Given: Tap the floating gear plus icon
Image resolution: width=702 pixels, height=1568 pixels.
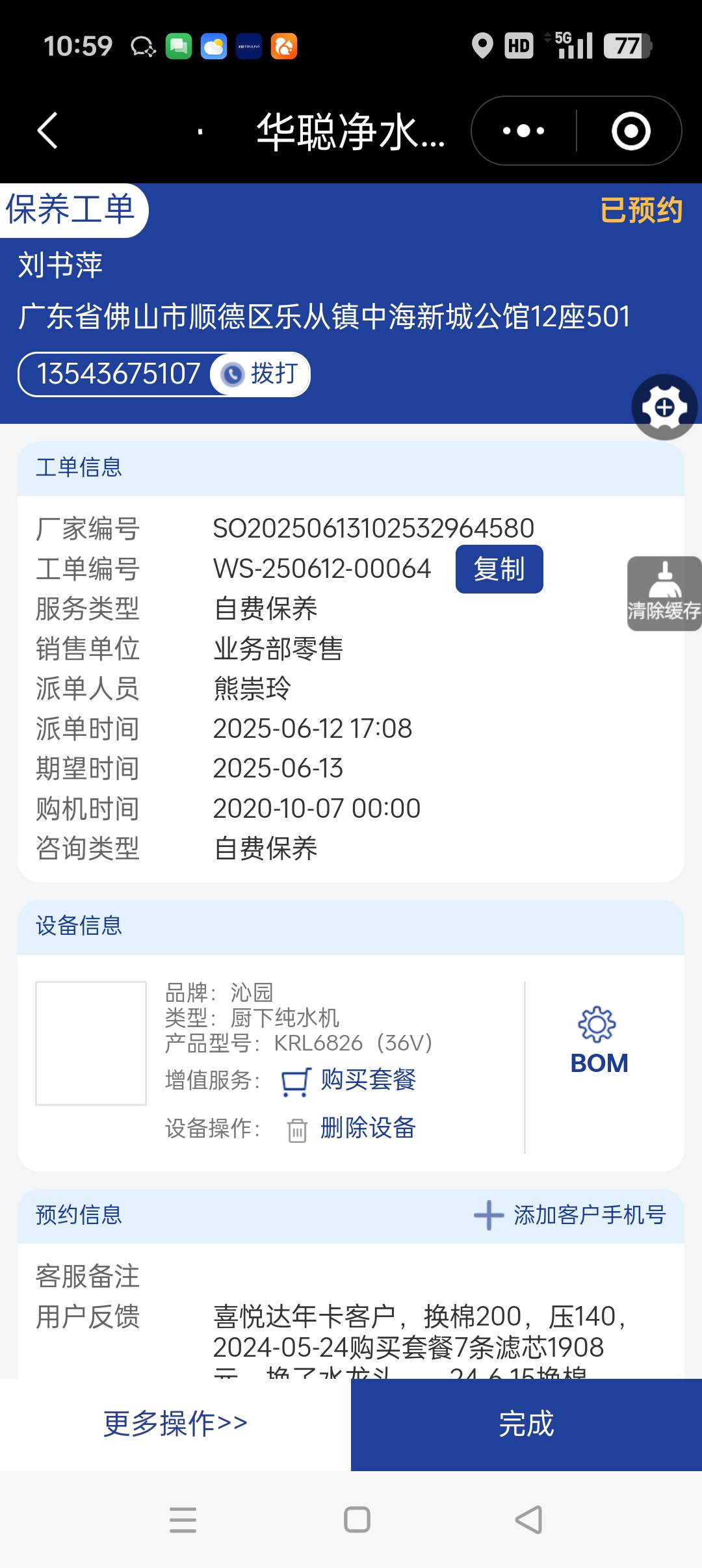Looking at the screenshot, I should click(x=664, y=408).
